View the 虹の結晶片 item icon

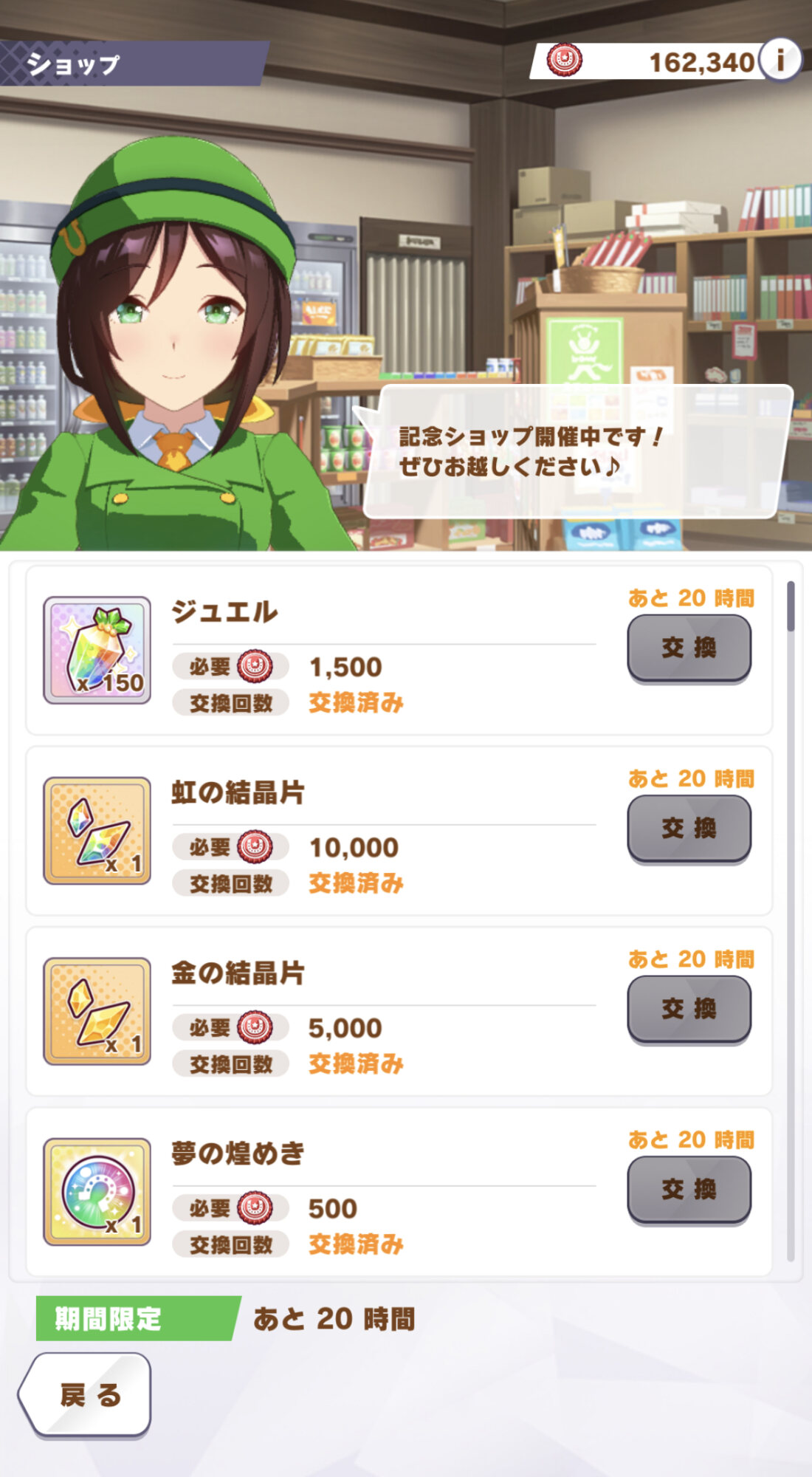tap(97, 831)
